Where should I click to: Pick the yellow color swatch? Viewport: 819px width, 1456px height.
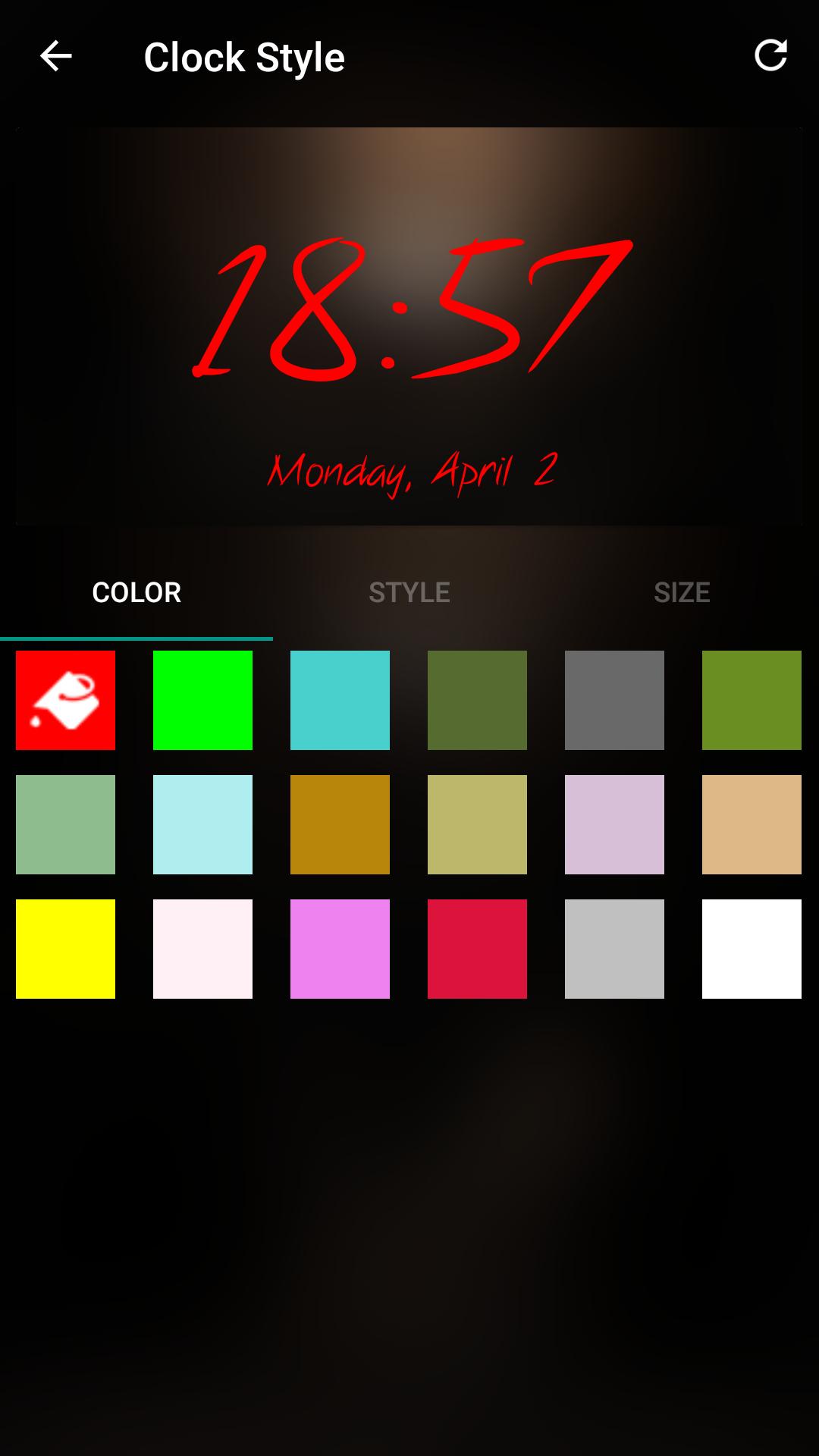[66, 949]
